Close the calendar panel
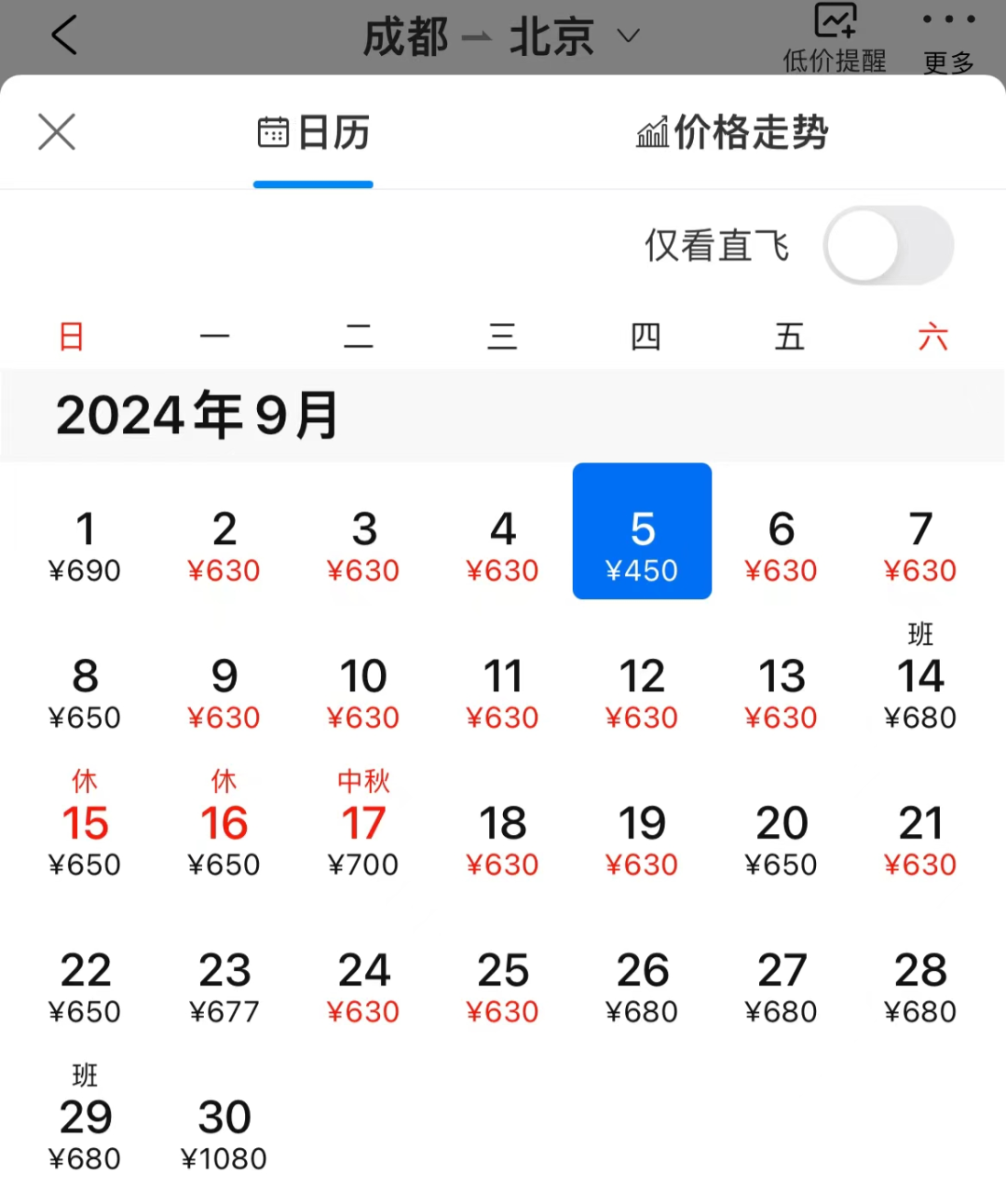This screenshot has height=1204, width=1006. point(57,131)
